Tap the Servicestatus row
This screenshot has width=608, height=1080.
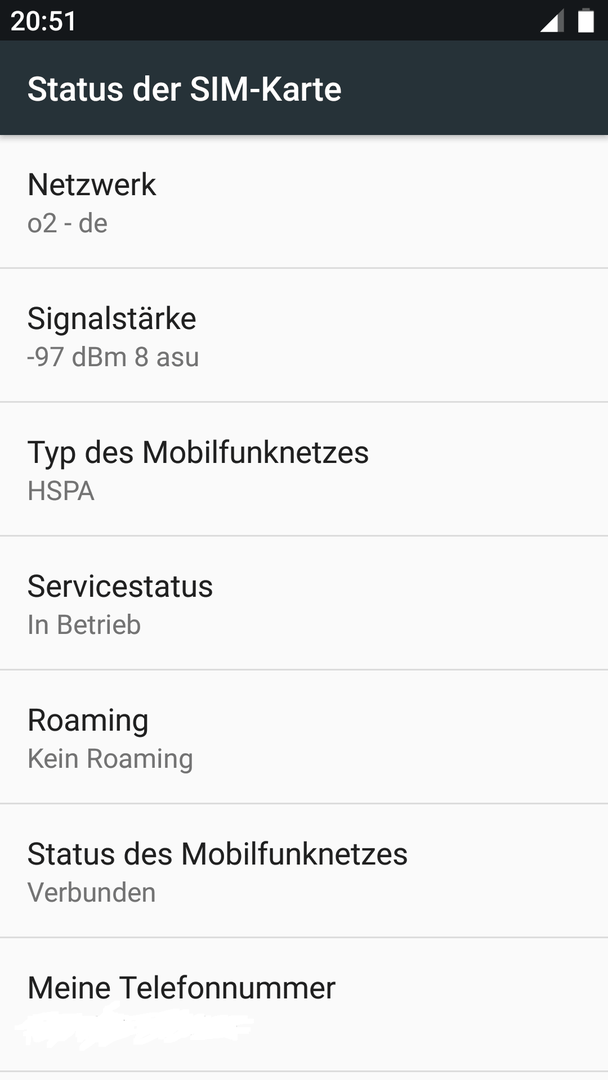coord(304,602)
